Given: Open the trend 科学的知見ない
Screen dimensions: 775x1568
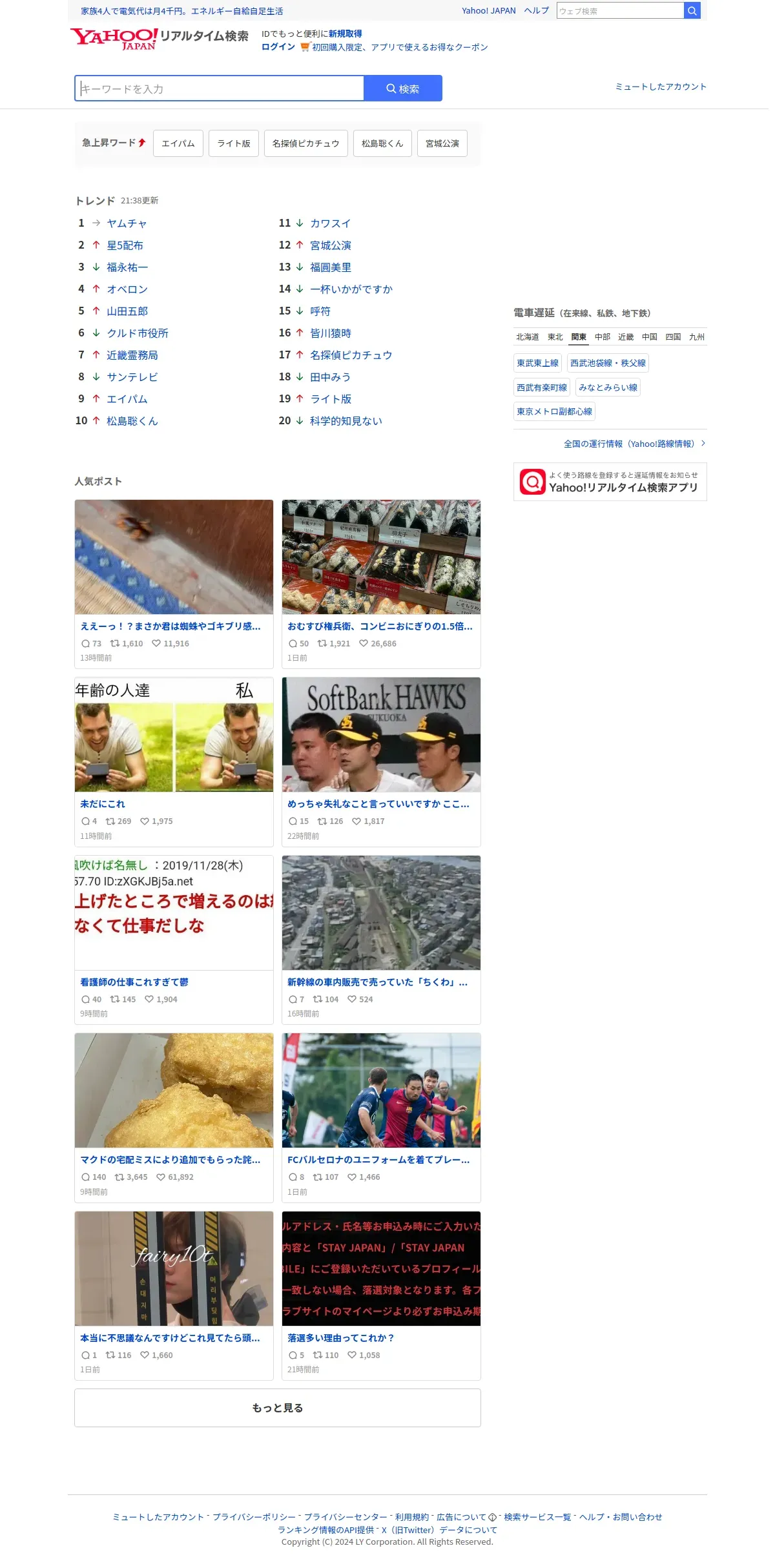Looking at the screenshot, I should (346, 421).
